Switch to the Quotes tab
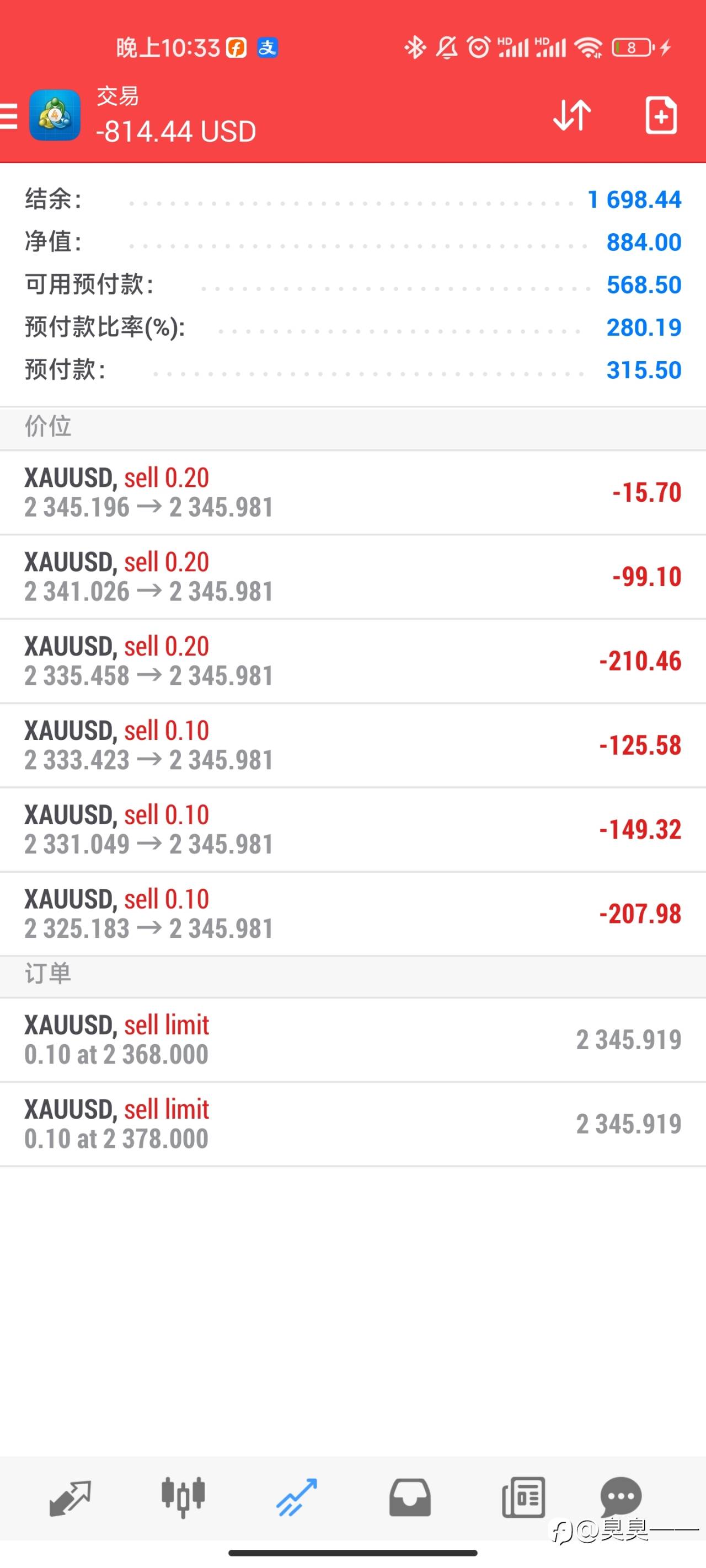The width and height of the screenshot is (706, 1568). point(70,1497)
